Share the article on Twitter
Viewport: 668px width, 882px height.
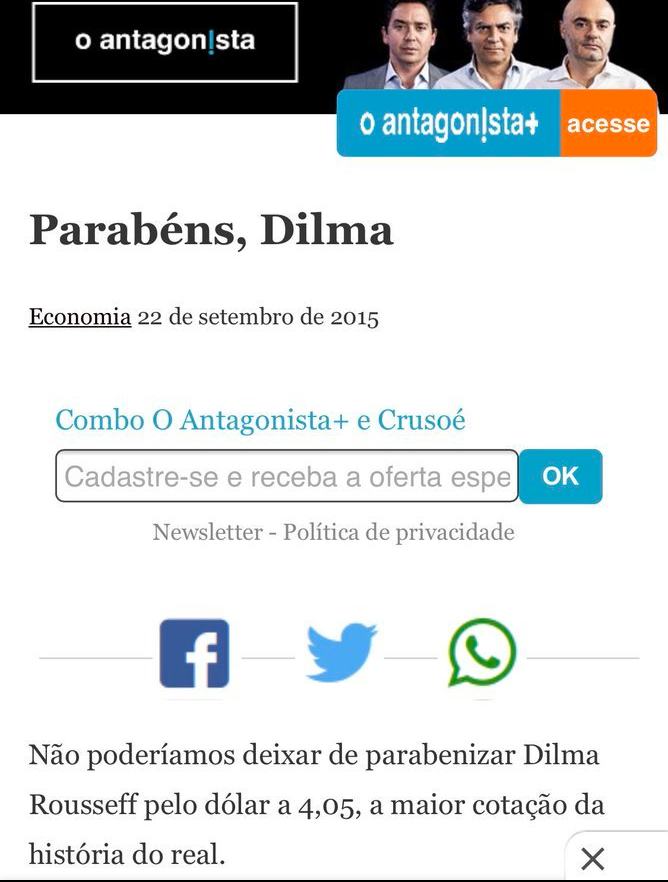pos(341,653)
